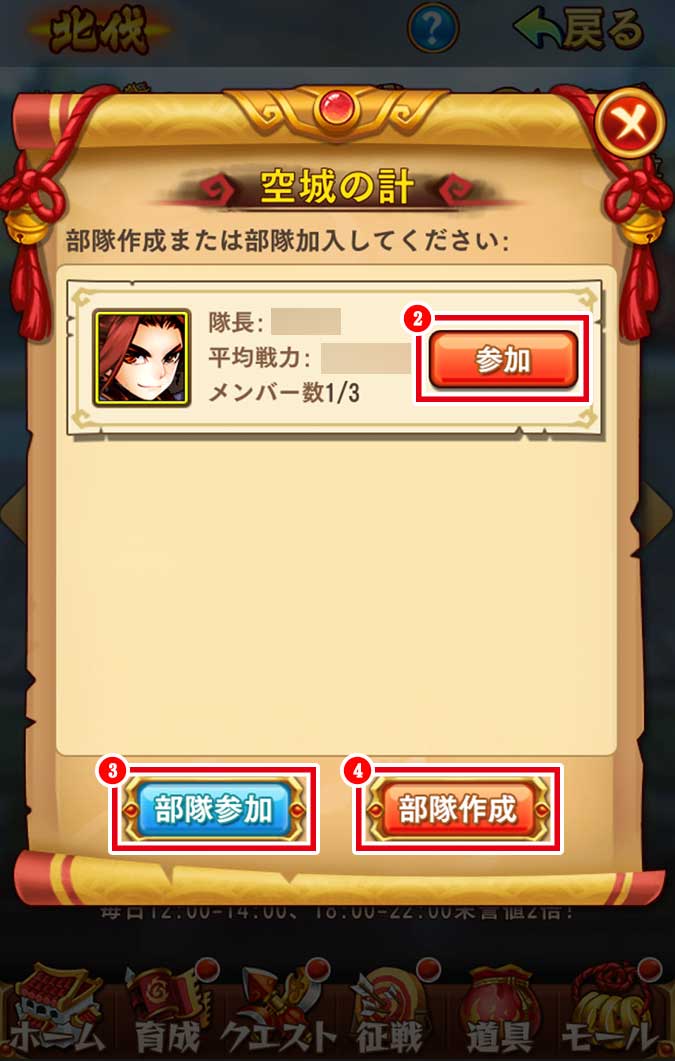Tap the orange 参加 button

pyautogui.click(x=503, y=360)
